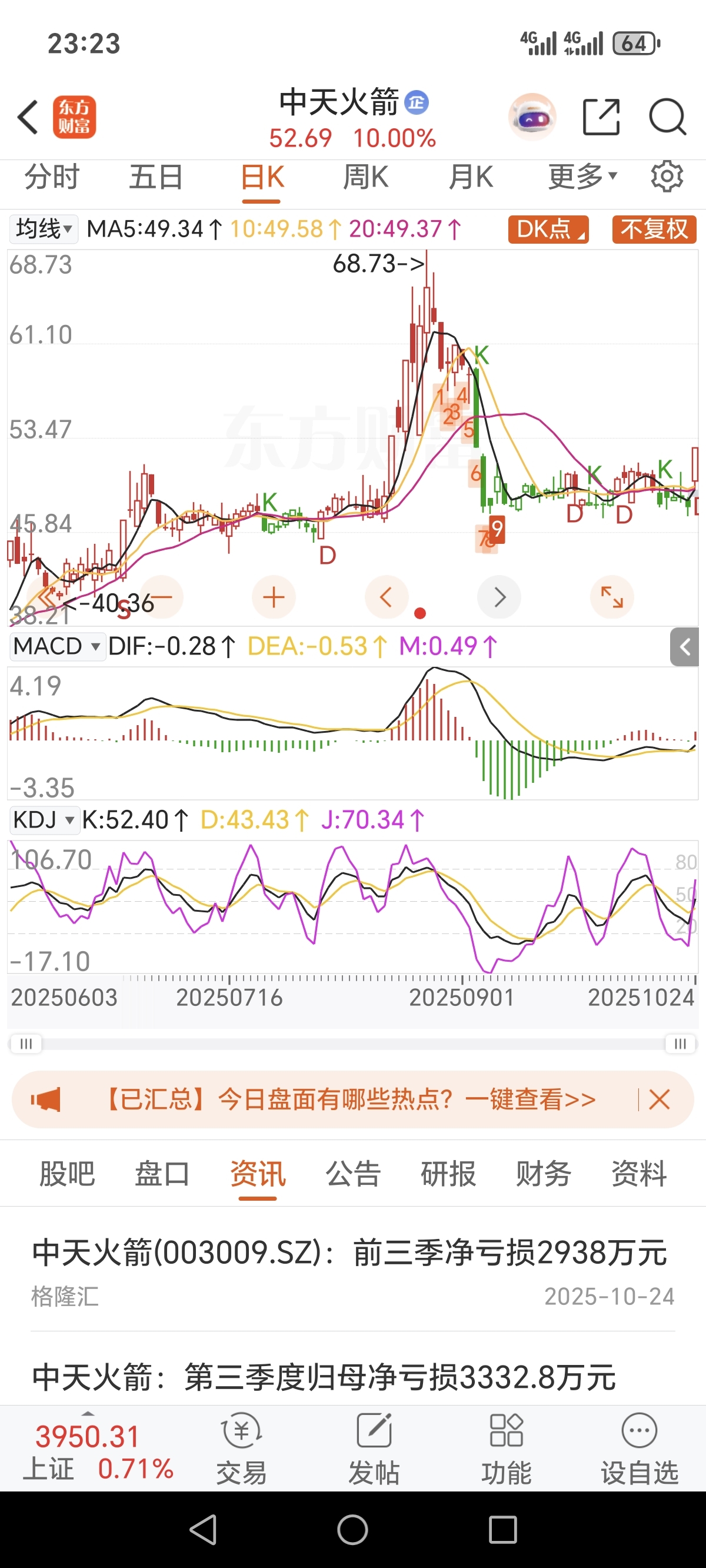Expand the 更多 chart period dropdown
706x1568 pixels.
coord(582,178)
